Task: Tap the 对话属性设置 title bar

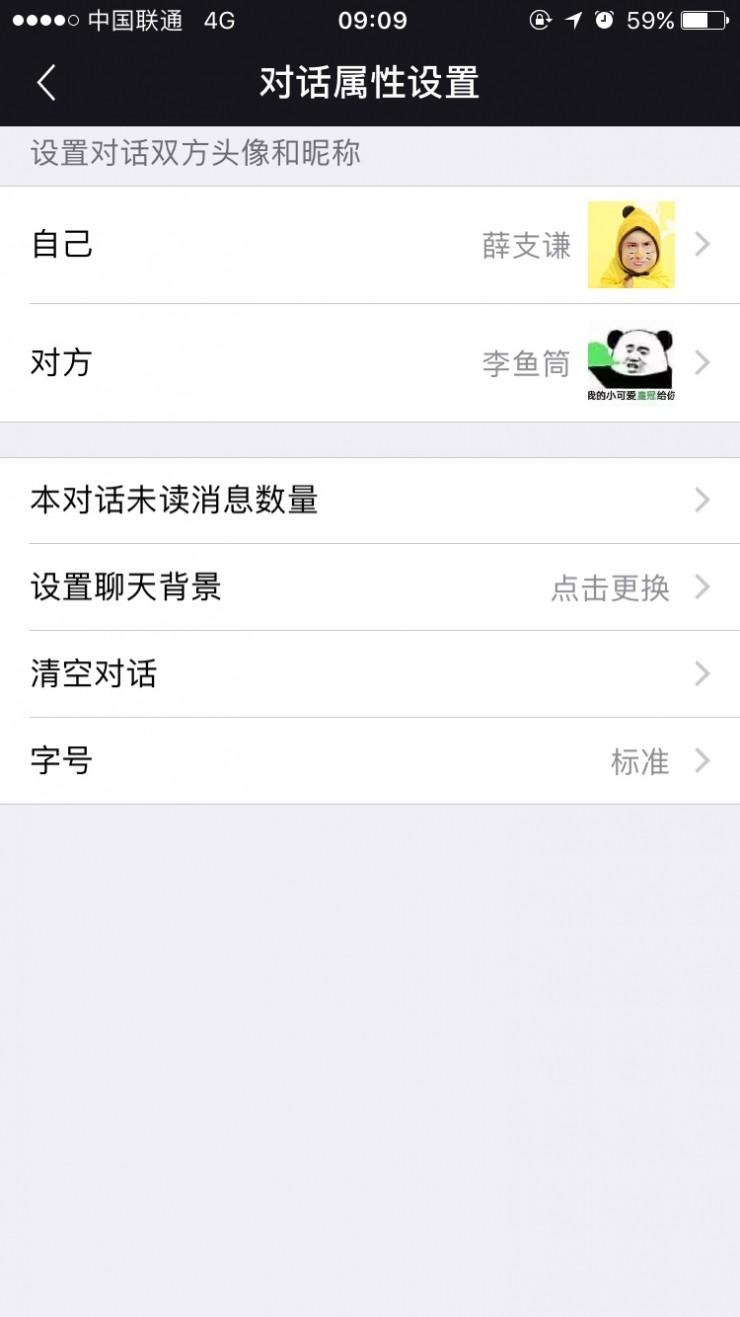Action: [370, 84]
